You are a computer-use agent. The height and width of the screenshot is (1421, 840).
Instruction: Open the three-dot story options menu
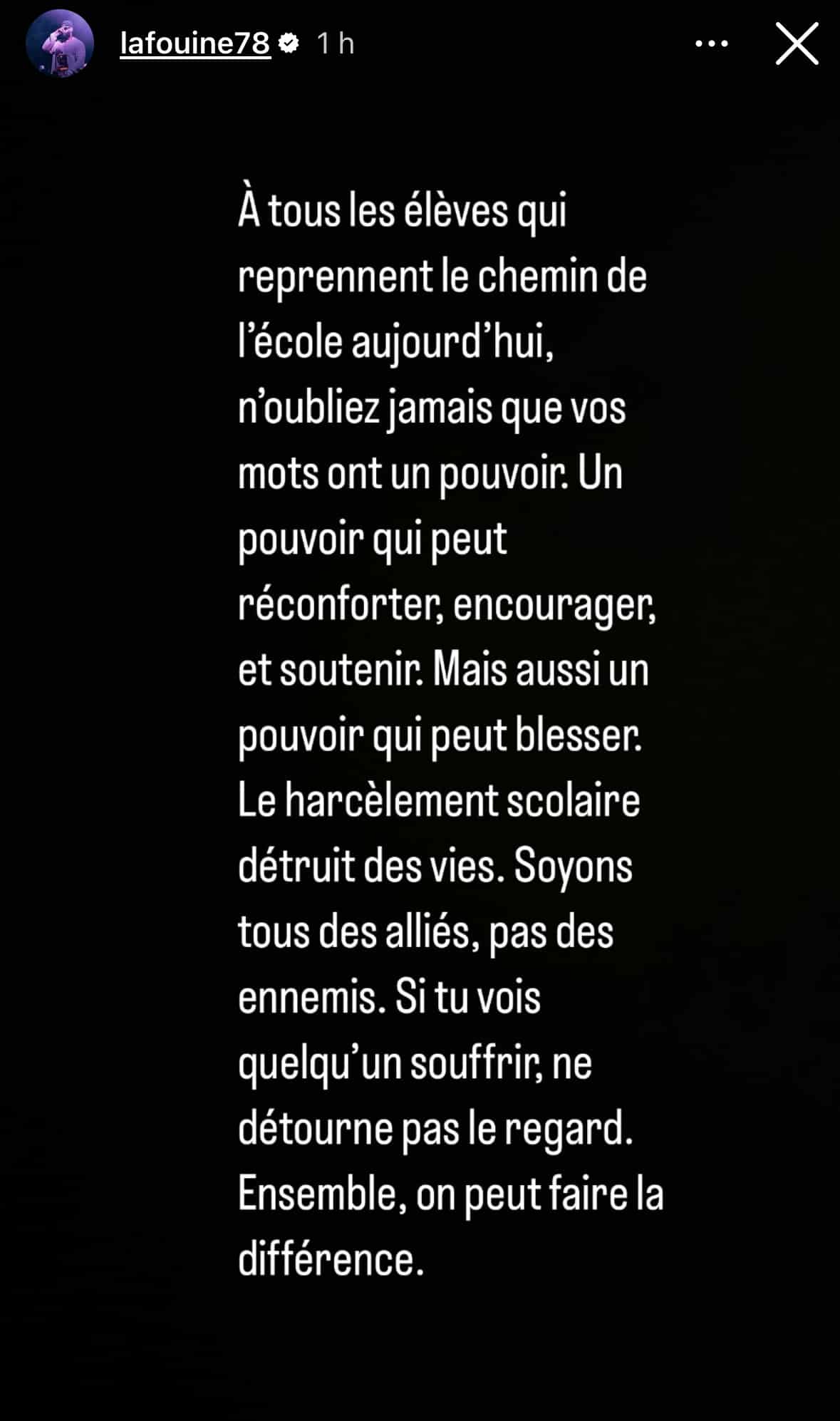pos(711,43)
